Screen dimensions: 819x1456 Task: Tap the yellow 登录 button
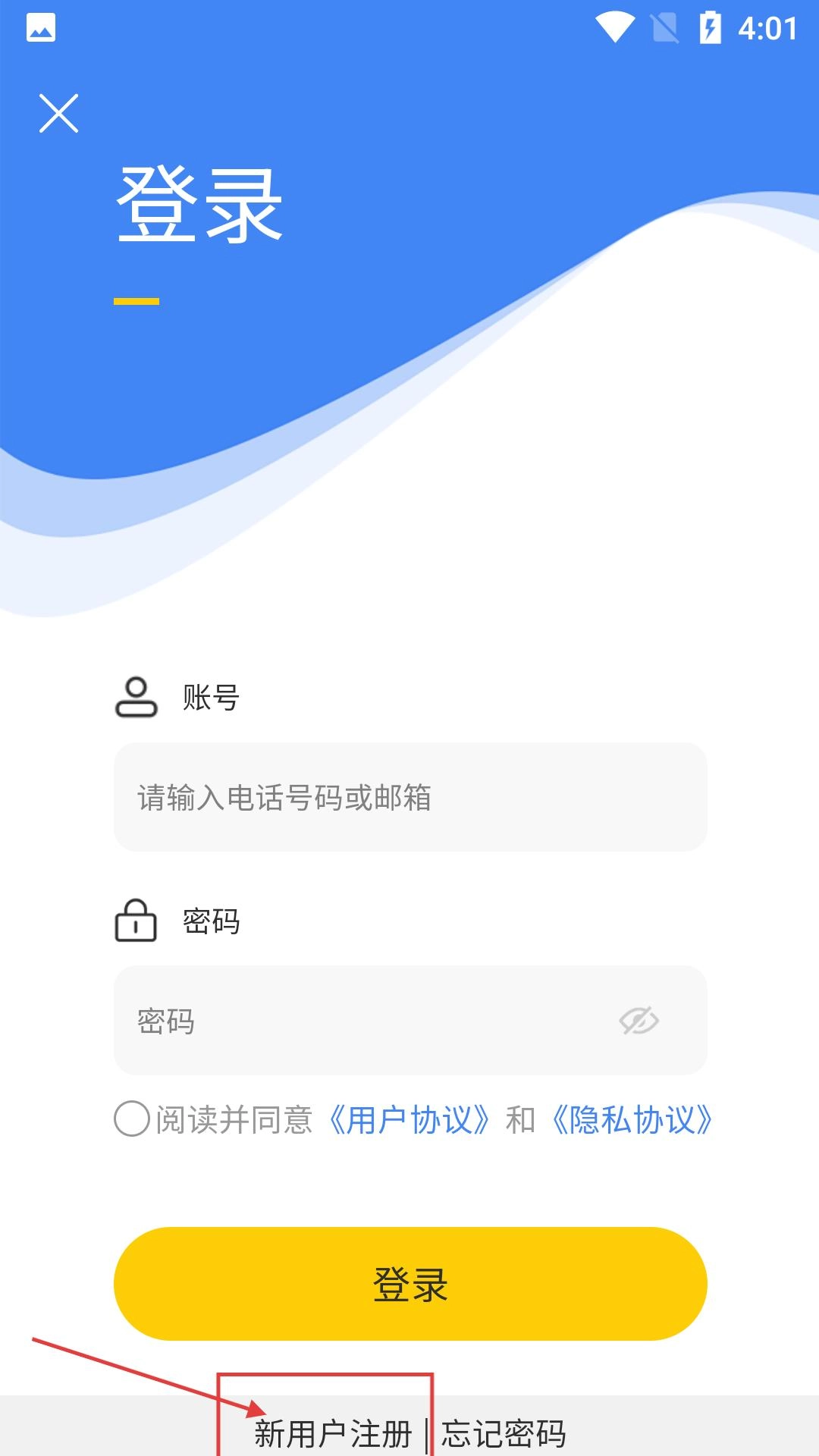(409, 1284)
